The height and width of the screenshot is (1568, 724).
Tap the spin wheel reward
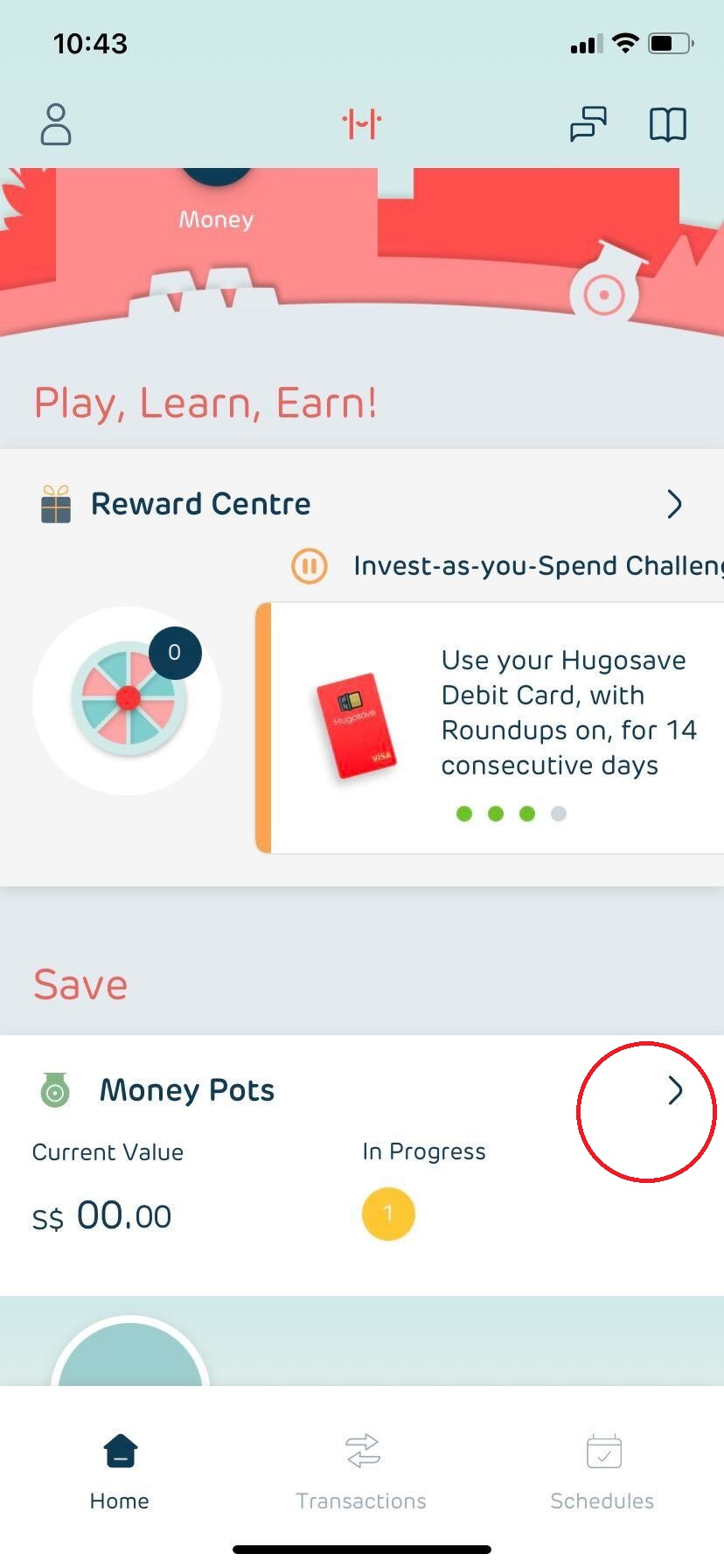pyautogui.click(x=128, y=700)
